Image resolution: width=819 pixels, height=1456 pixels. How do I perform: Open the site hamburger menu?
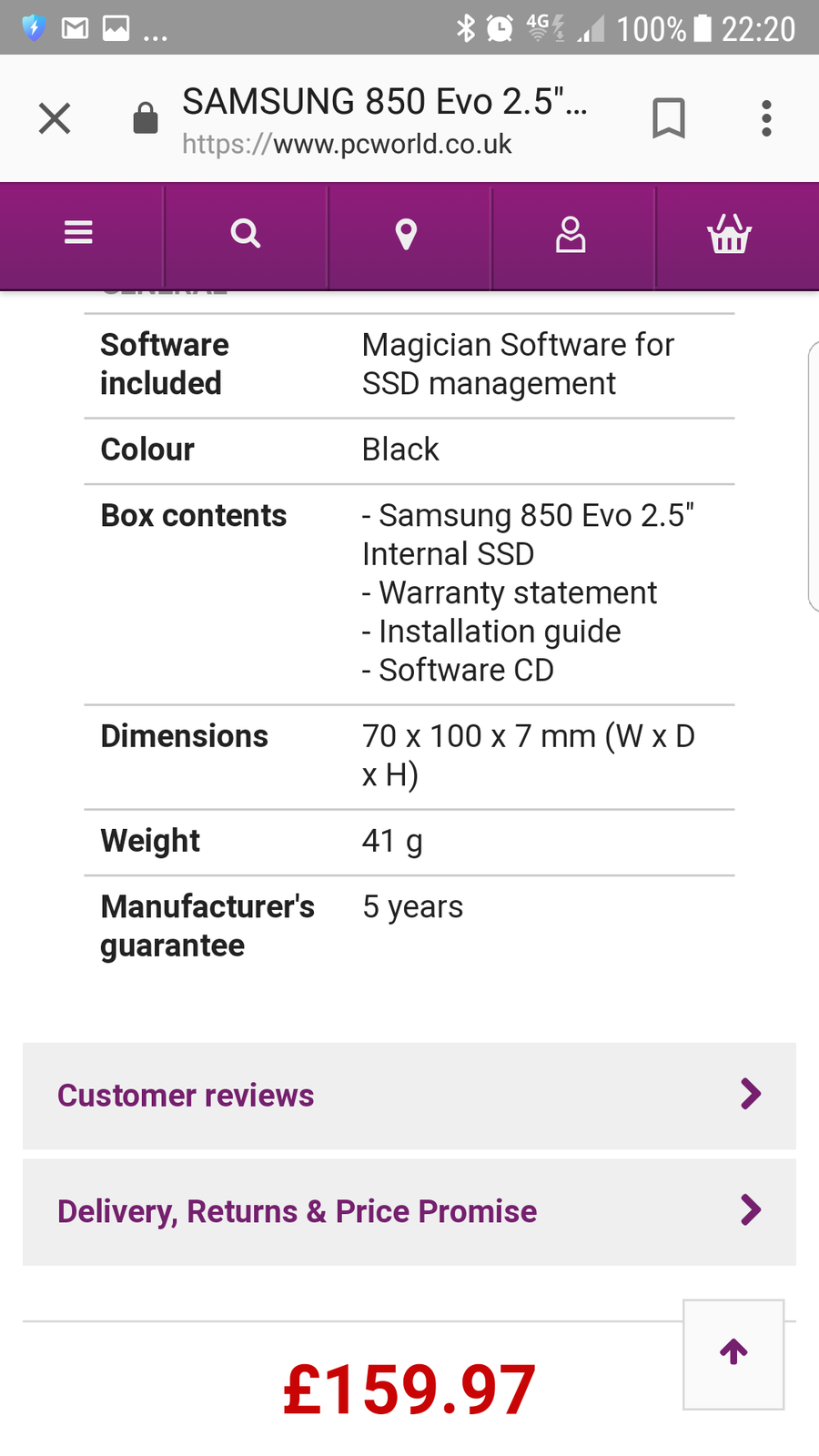point(79,234)
